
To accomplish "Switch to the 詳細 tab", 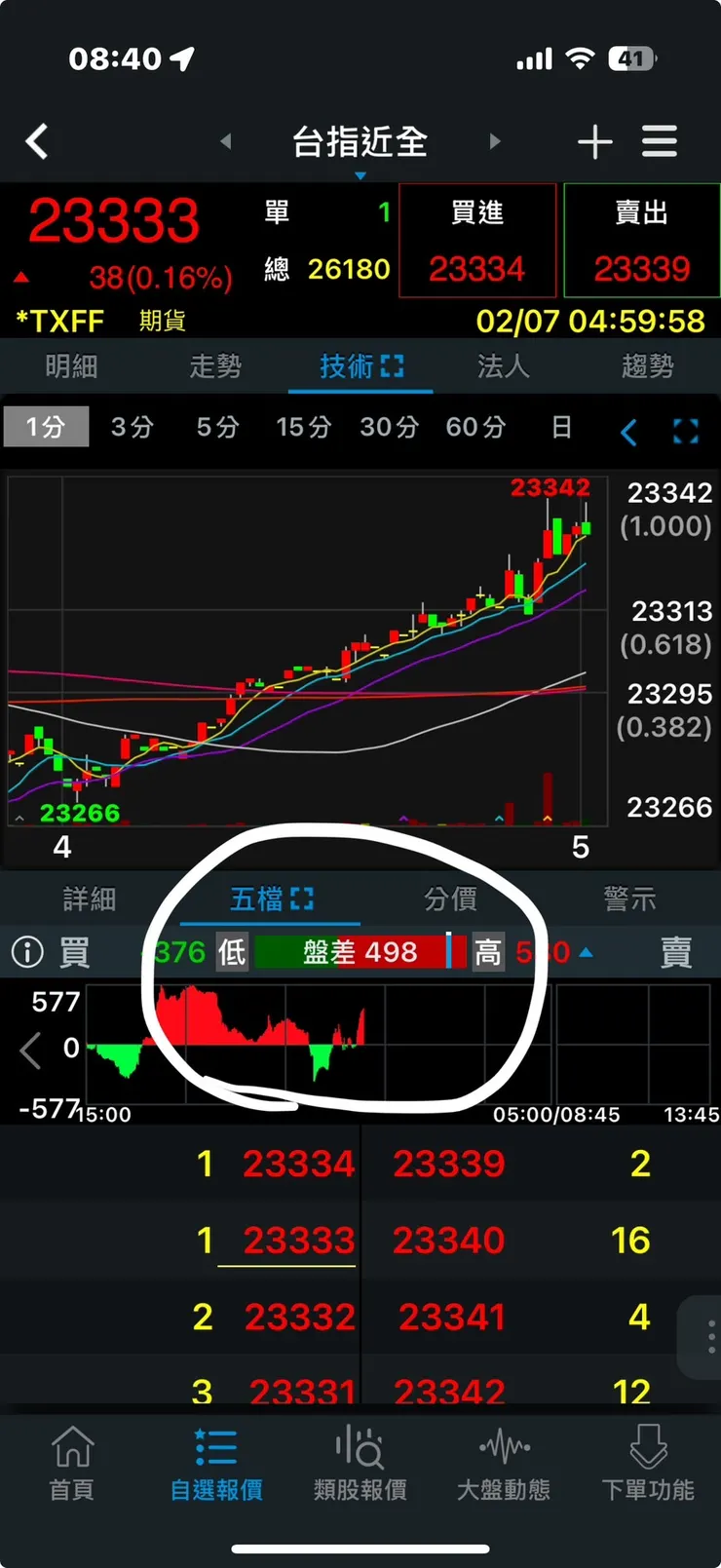I will pyautogui.click(x=90, y=899).
